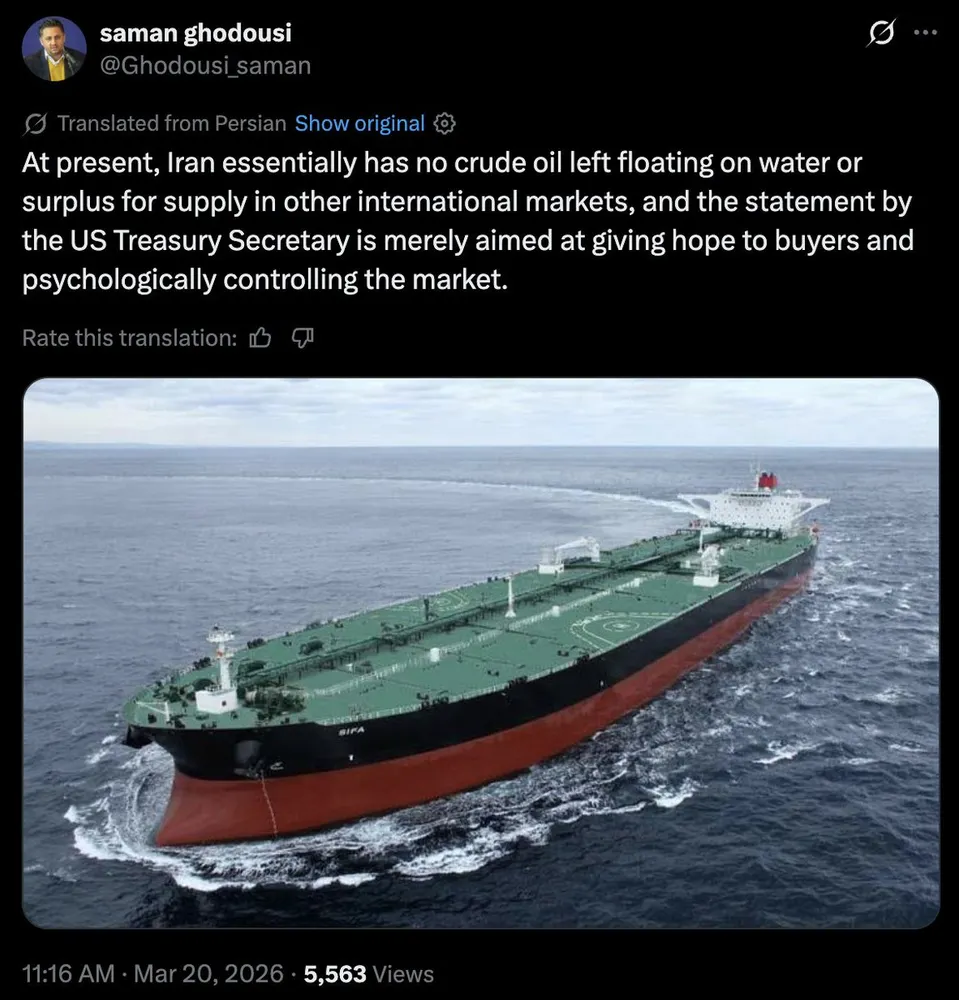Viewport: 959px width, 1000px height.
Task: Open the @Ghodousi_saman handle link
Action: pyautogui.click(x=205, y=66)
